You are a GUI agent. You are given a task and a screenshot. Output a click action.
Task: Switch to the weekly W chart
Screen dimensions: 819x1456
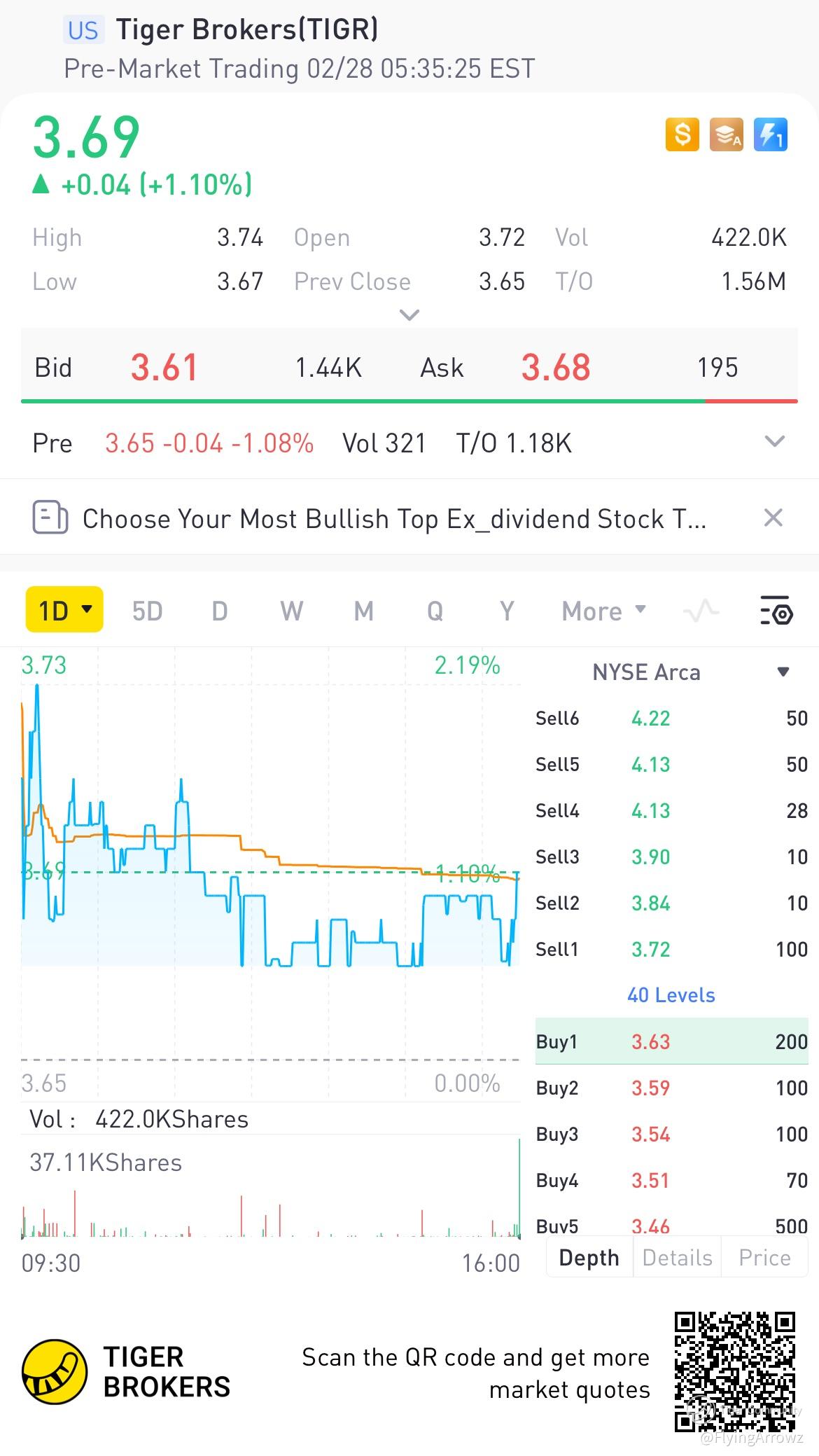(x=291, y=611)
